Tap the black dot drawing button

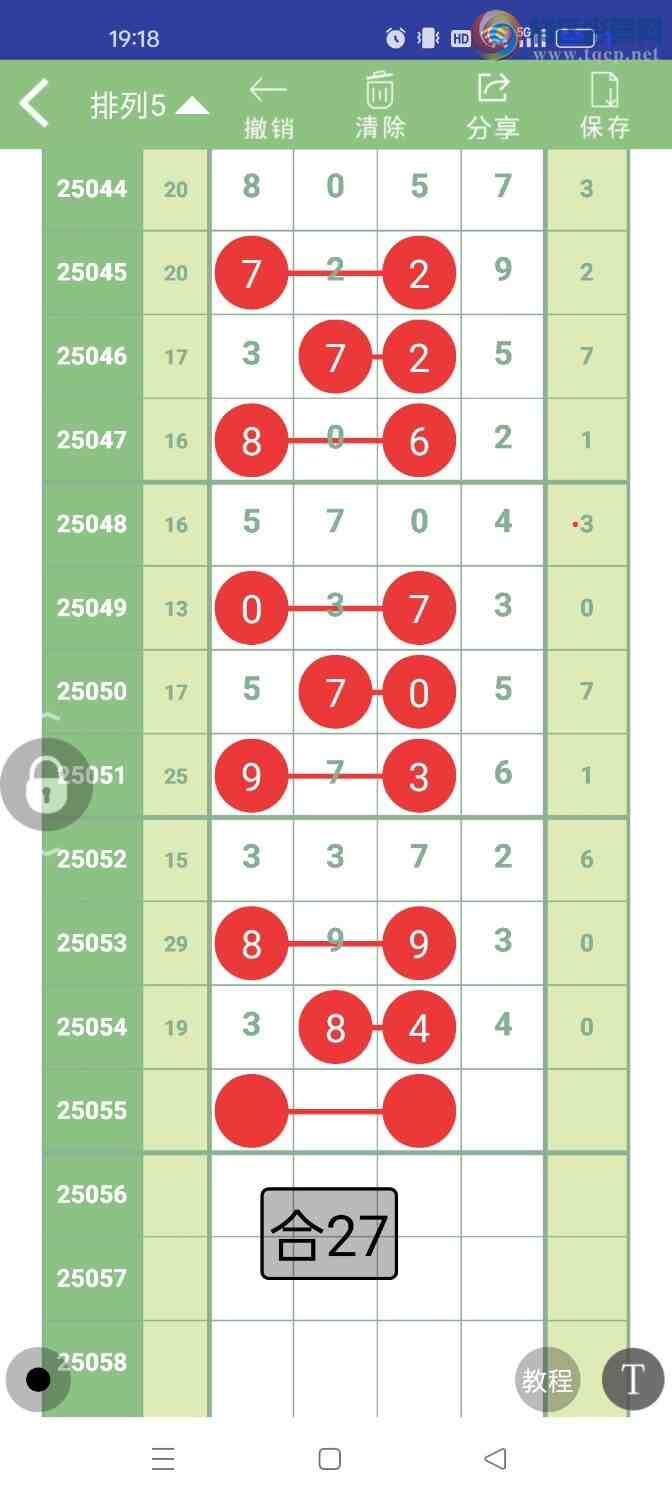pyautogui.click(x=38, y=1380)
